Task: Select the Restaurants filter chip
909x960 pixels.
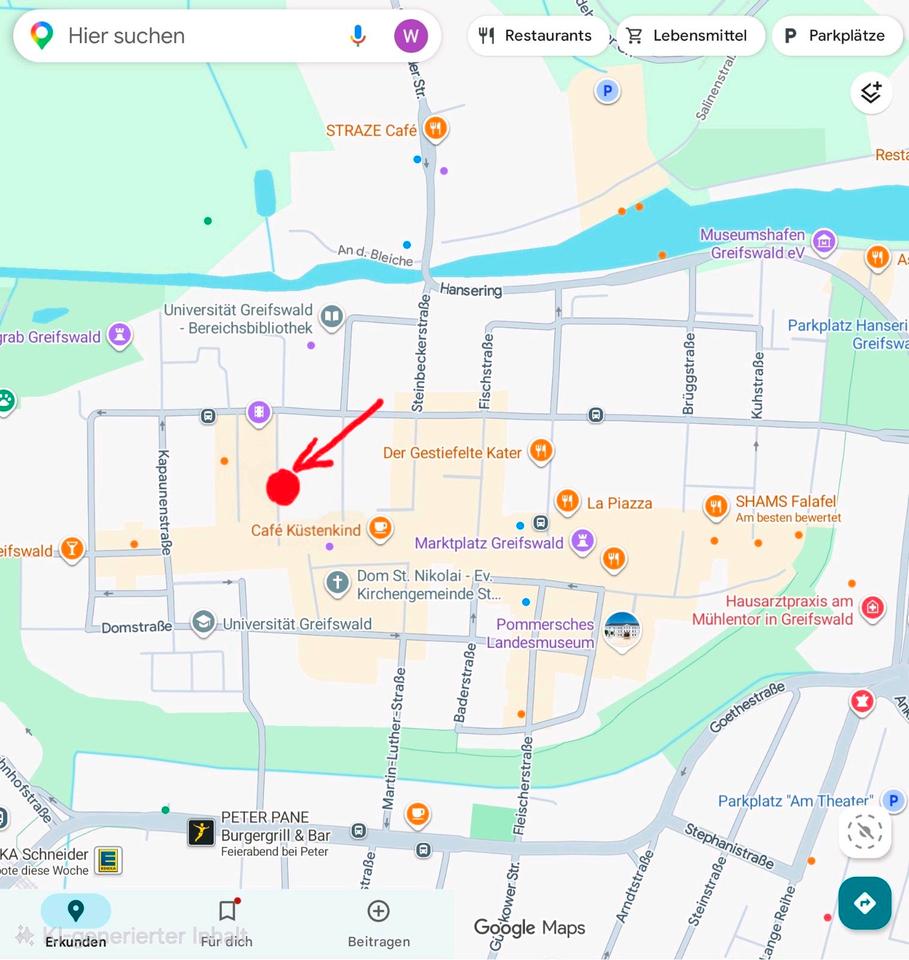Action: 537,36
